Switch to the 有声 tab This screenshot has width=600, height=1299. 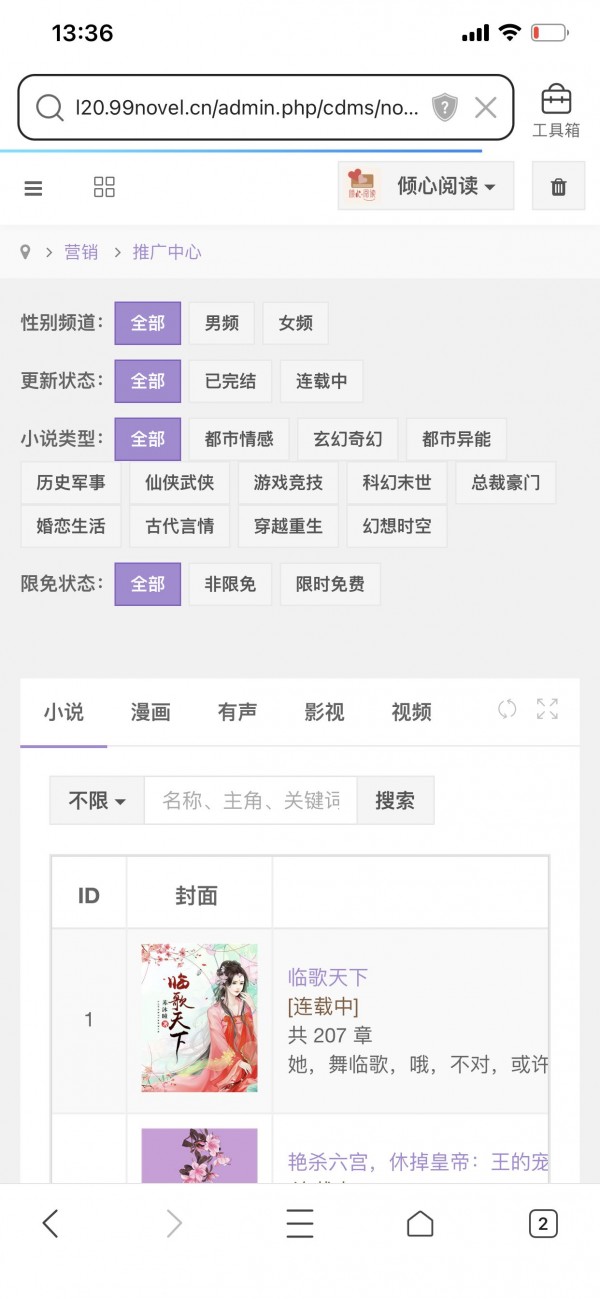(237, 712)
